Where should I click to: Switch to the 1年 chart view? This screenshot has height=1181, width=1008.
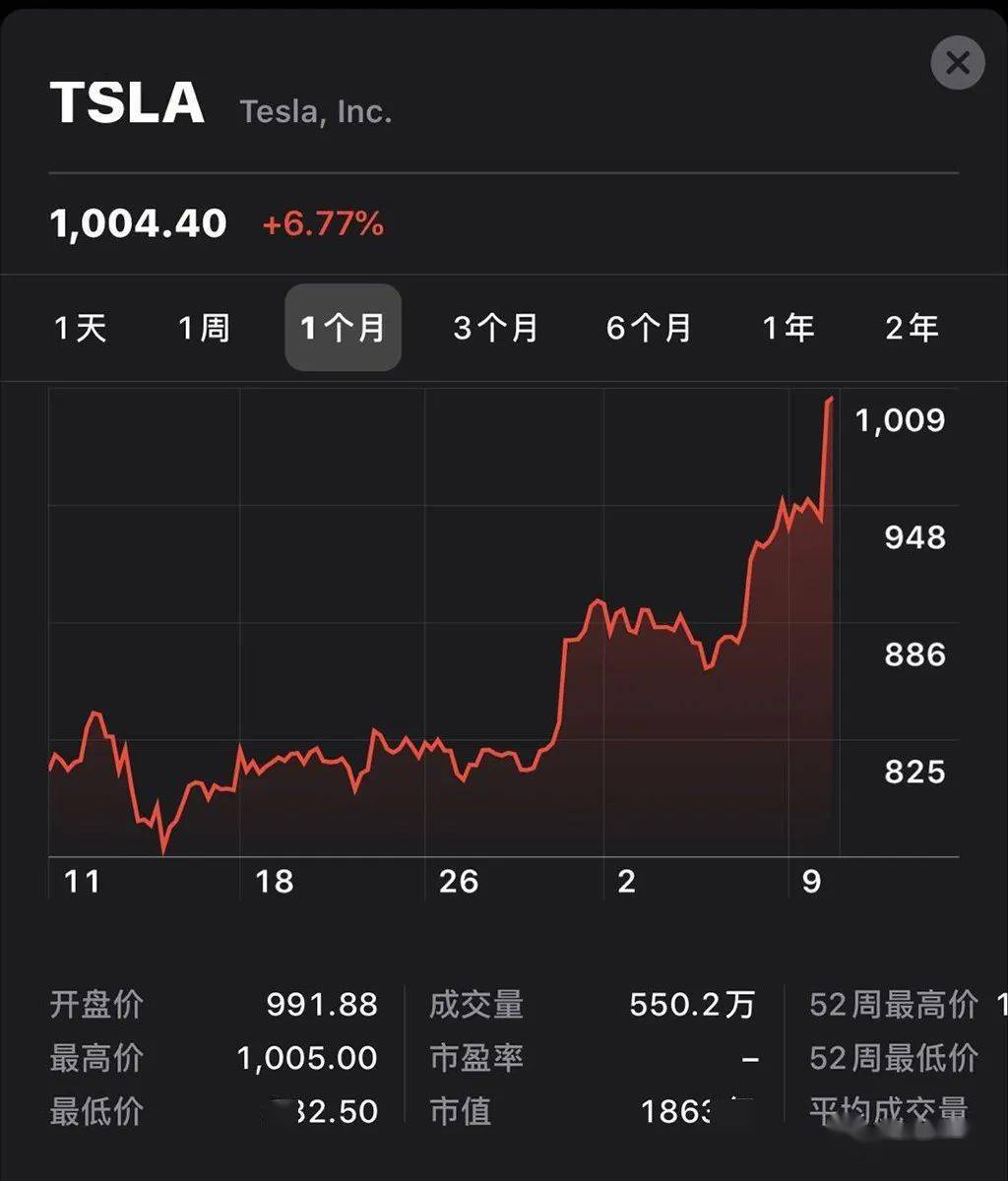click(x=788, y=329)
